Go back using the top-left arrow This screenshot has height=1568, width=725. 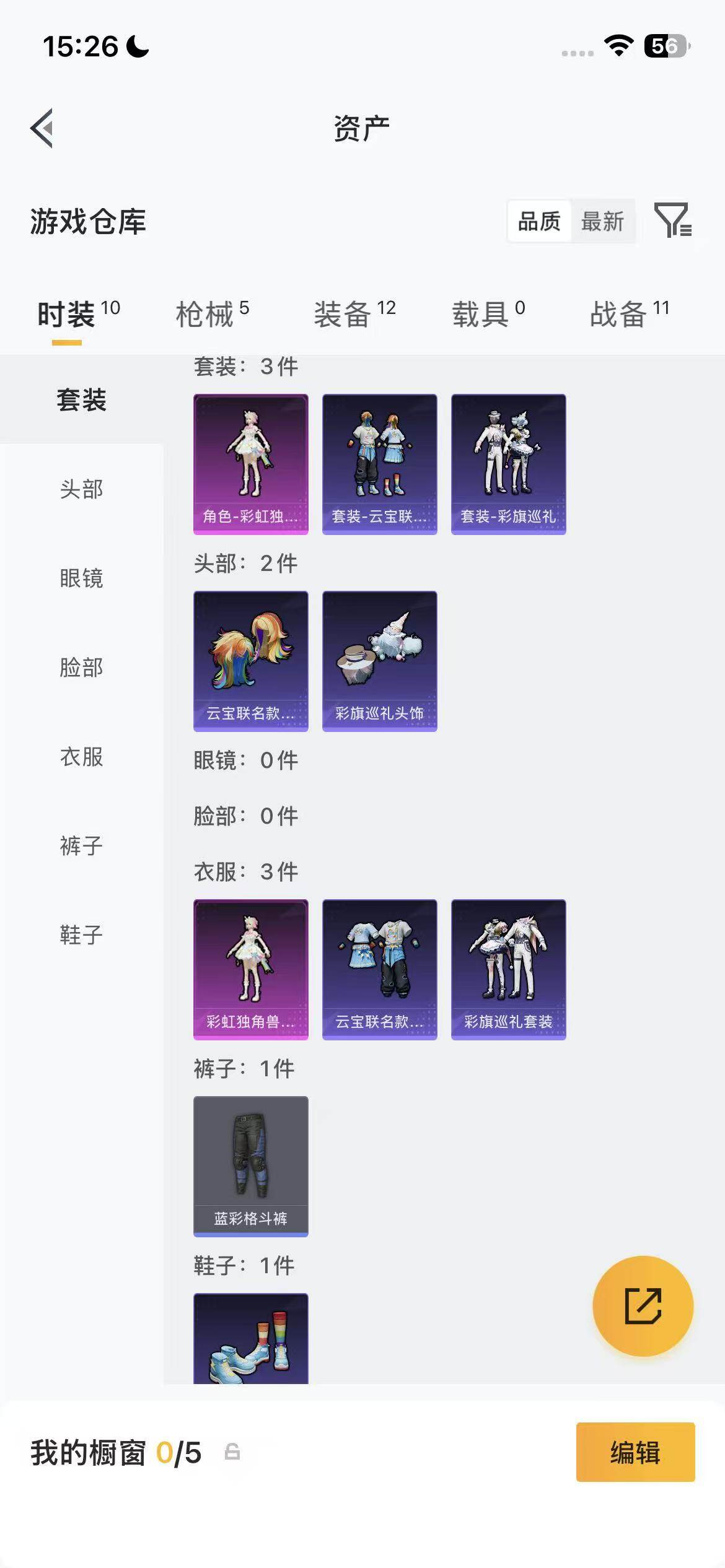click(x=42, y=128)
